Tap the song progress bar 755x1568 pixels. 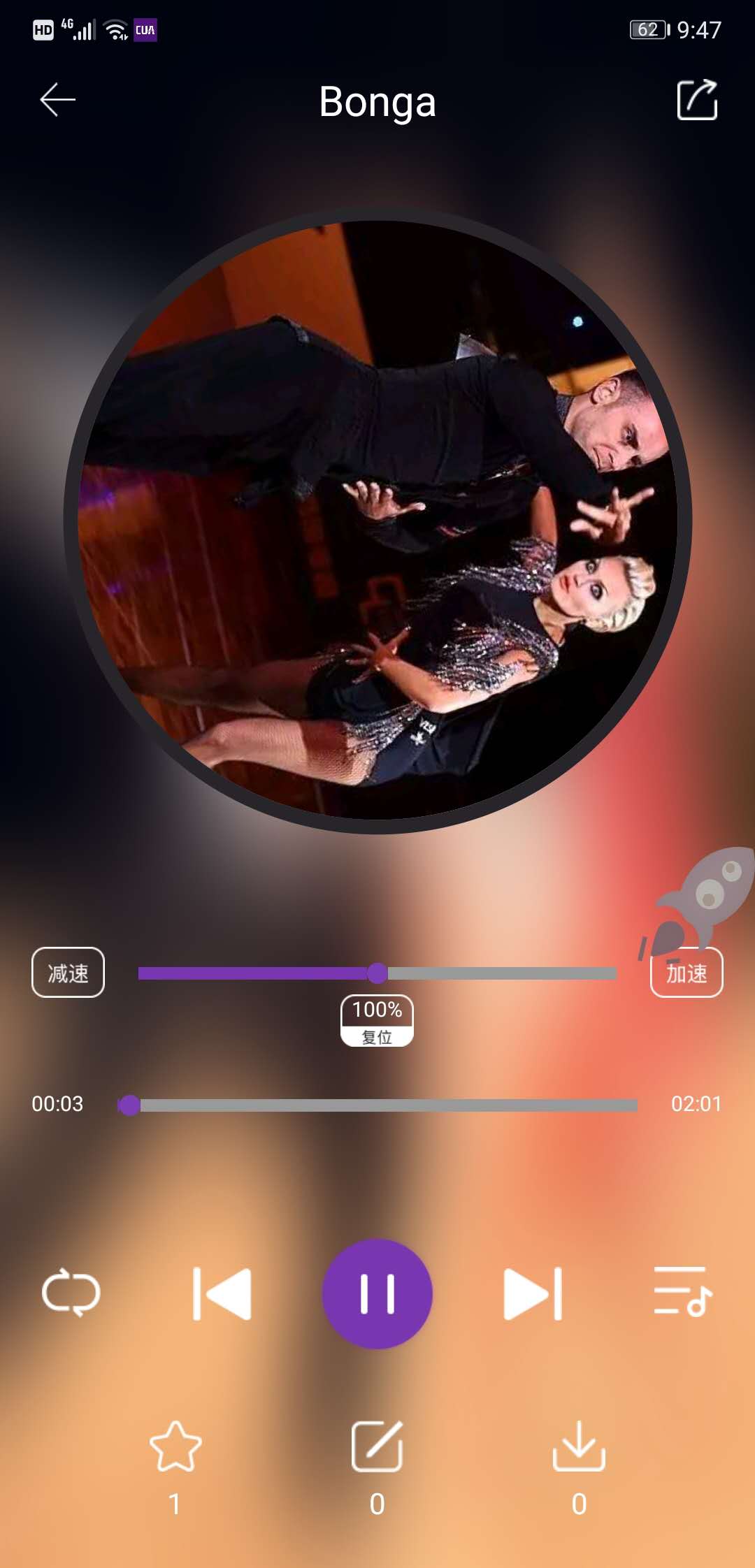(x=377, y=1105)
